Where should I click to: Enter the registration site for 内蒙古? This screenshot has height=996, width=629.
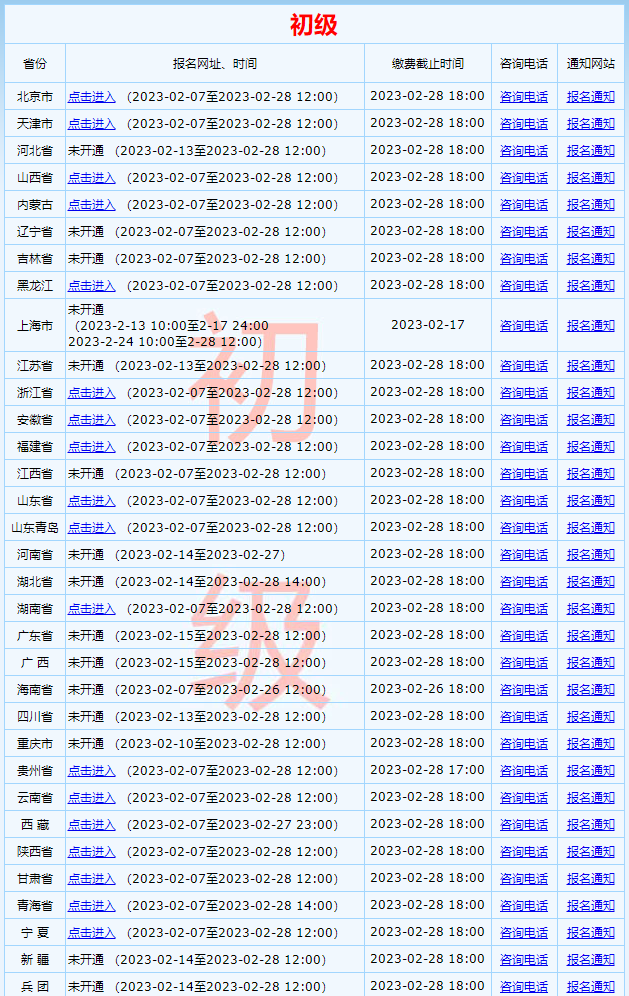click(x=92, y=205)
